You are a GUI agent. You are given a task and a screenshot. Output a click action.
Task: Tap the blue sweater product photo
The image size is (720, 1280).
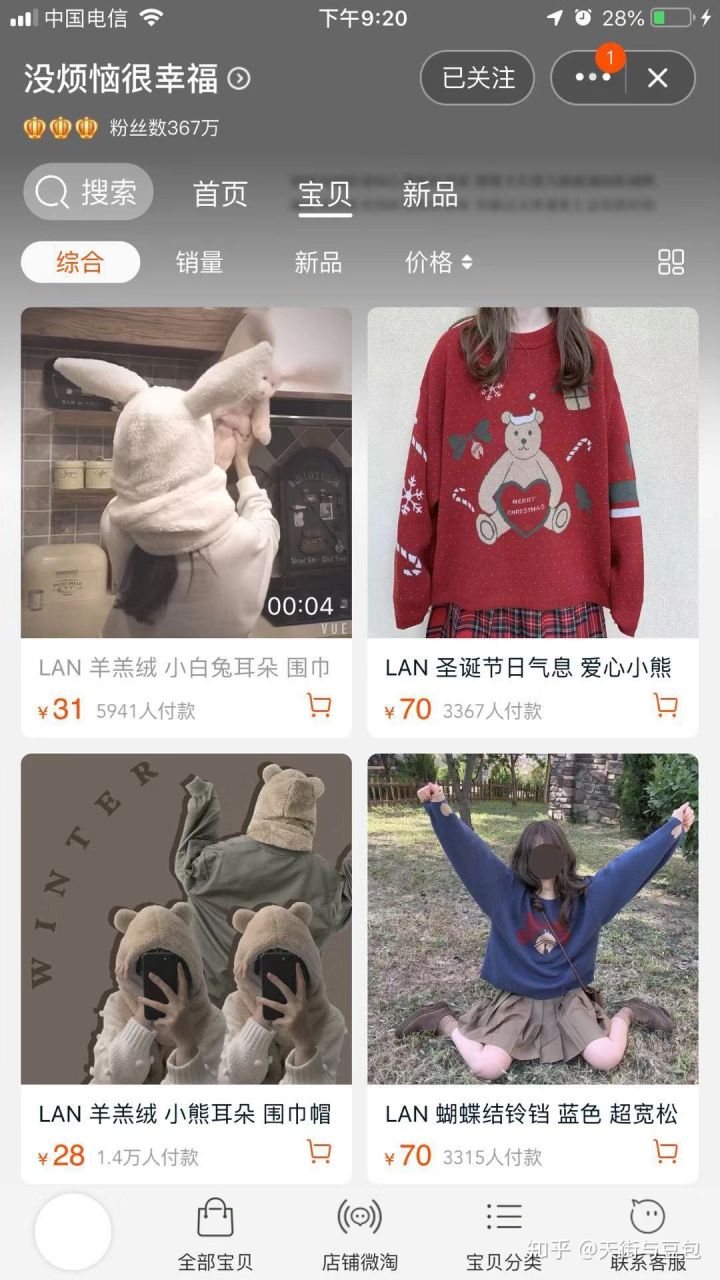coord(533,920)
